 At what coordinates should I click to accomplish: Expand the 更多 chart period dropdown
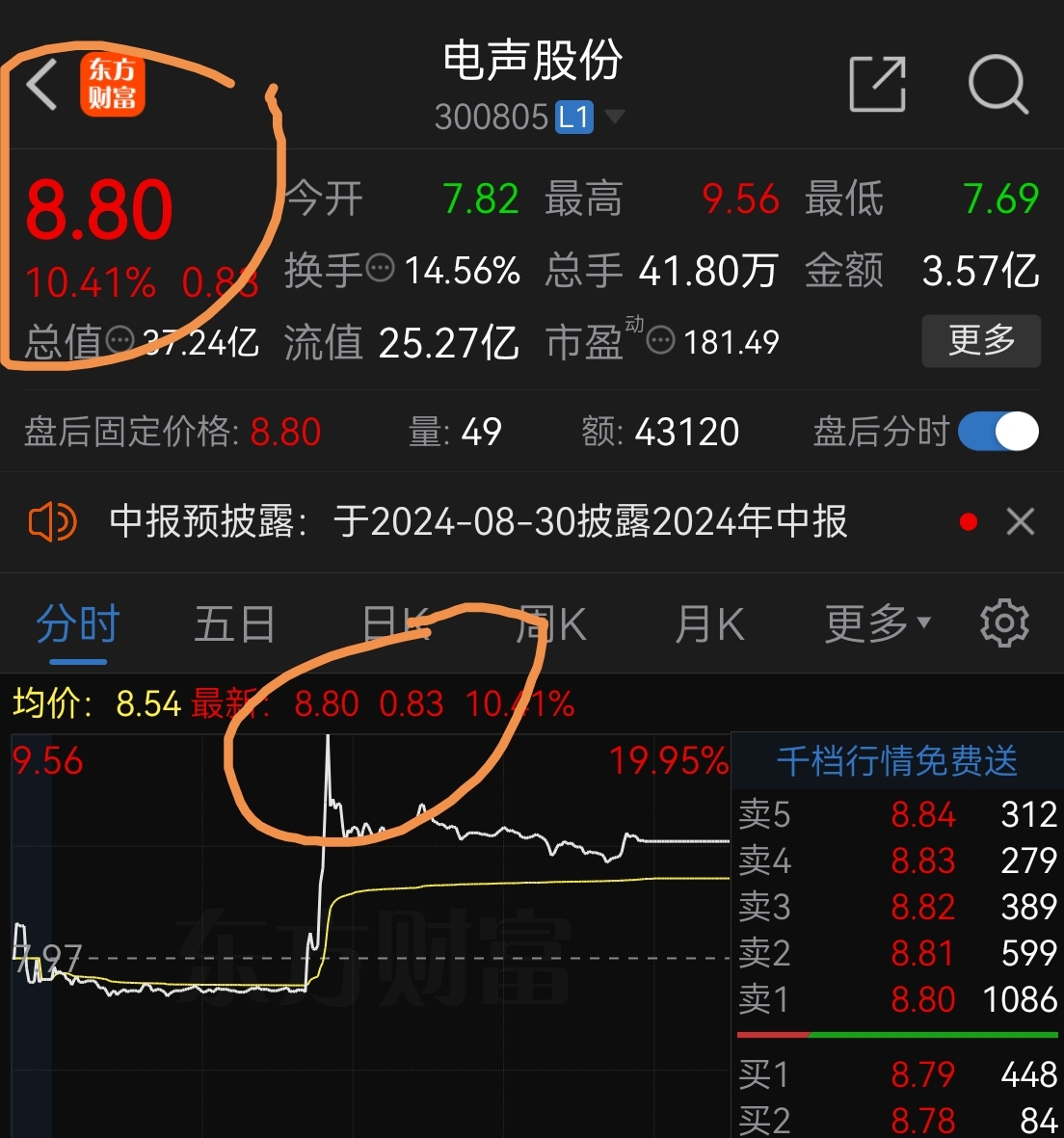(877, 624)
